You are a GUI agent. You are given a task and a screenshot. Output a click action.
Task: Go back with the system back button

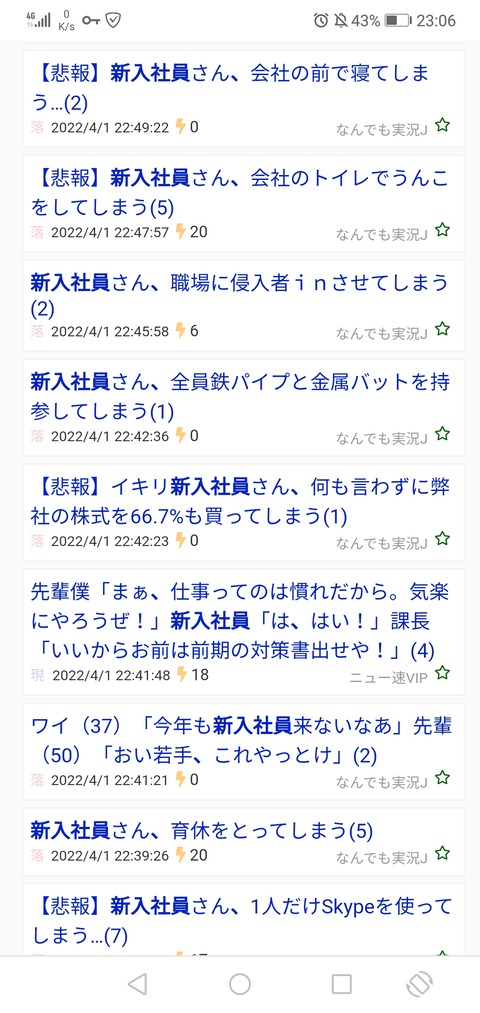pyautogui.click(x=138, y=984)
